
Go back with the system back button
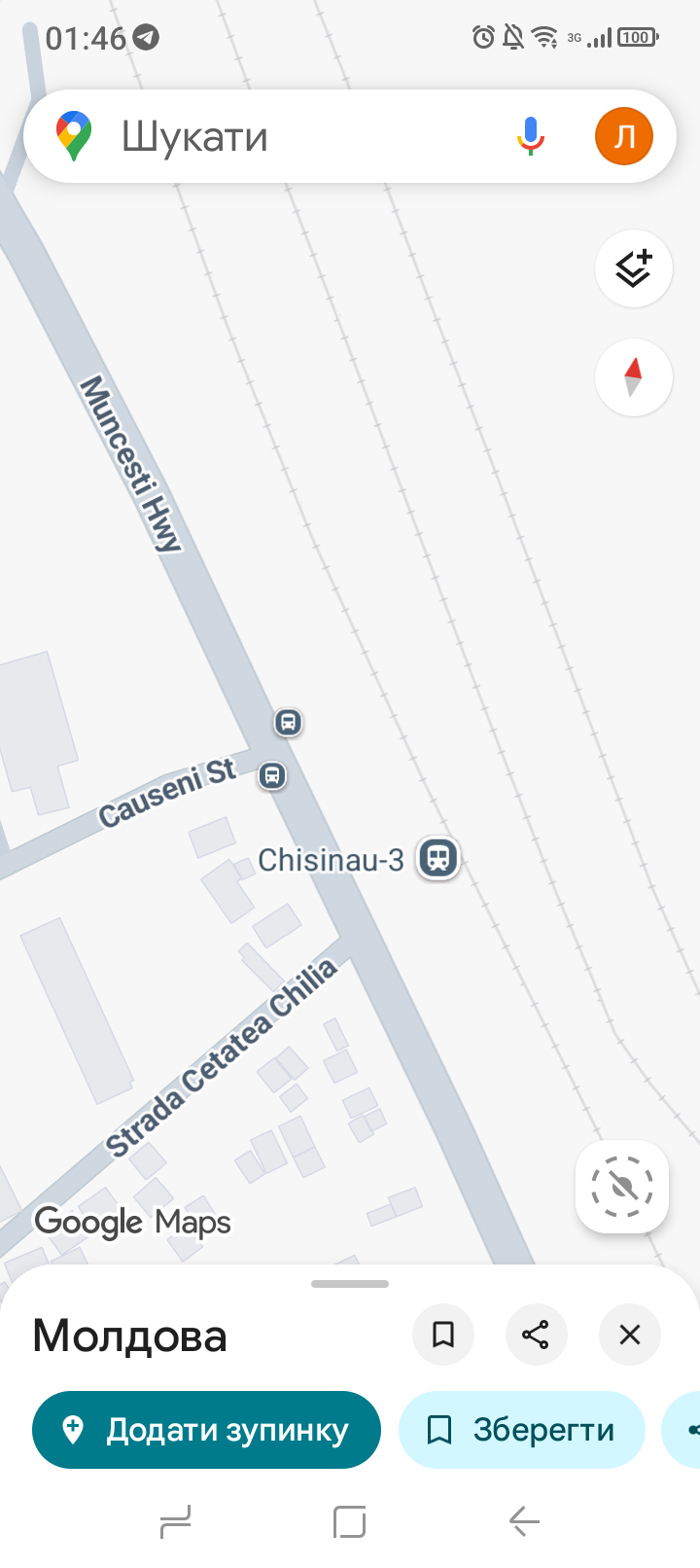[x=524, y=1521]
